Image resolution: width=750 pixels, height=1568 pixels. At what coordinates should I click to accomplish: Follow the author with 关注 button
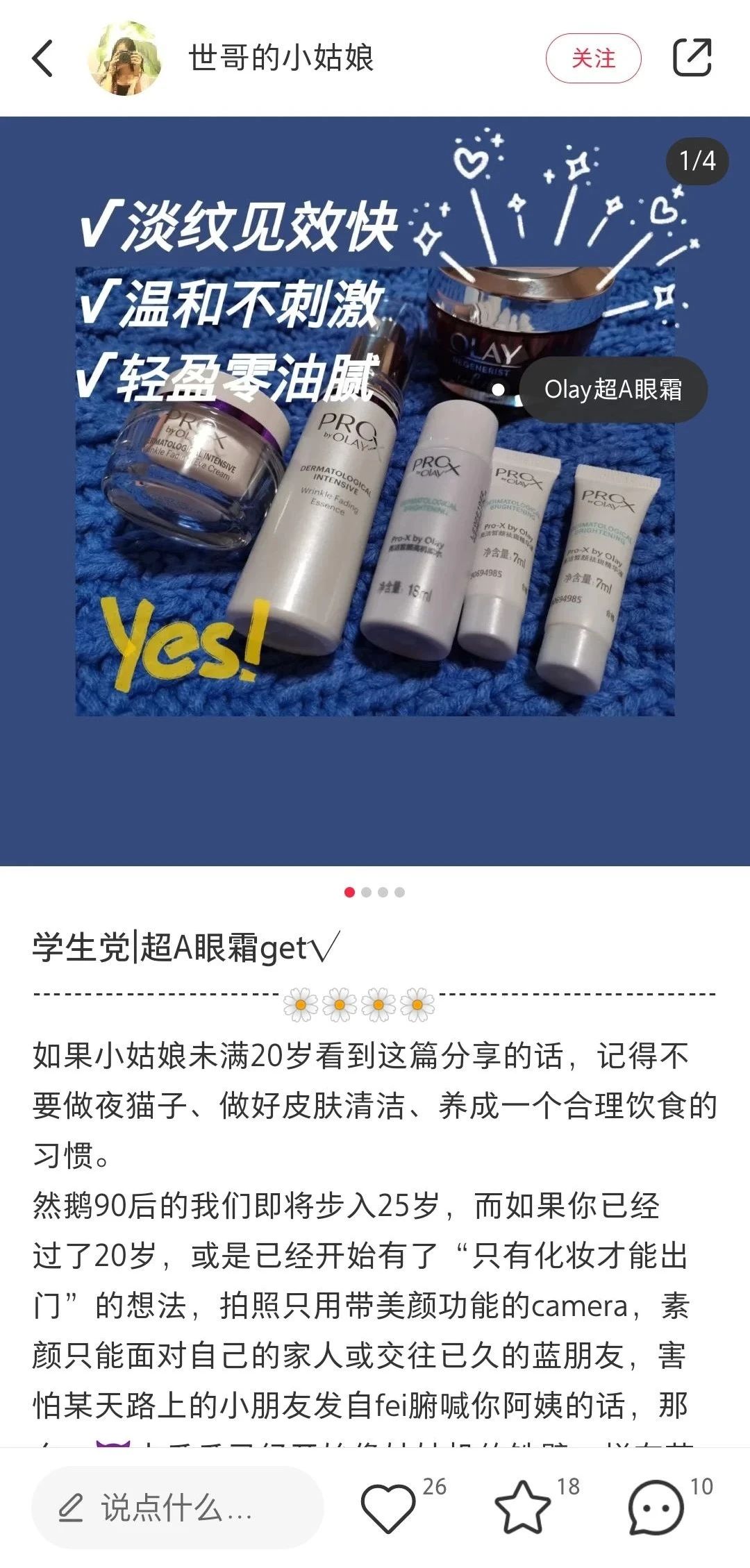[x=593, y=58]
